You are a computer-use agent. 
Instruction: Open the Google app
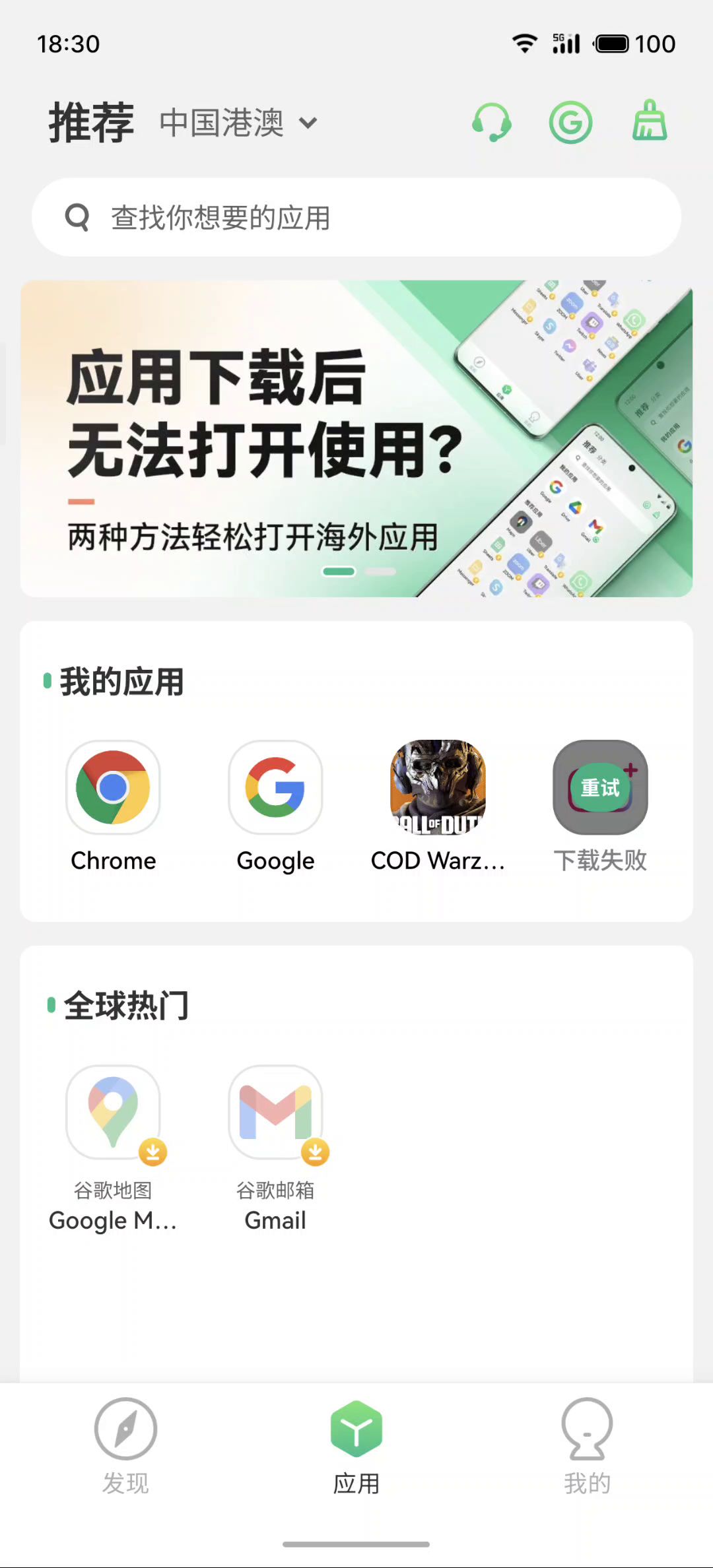(275, 787)
